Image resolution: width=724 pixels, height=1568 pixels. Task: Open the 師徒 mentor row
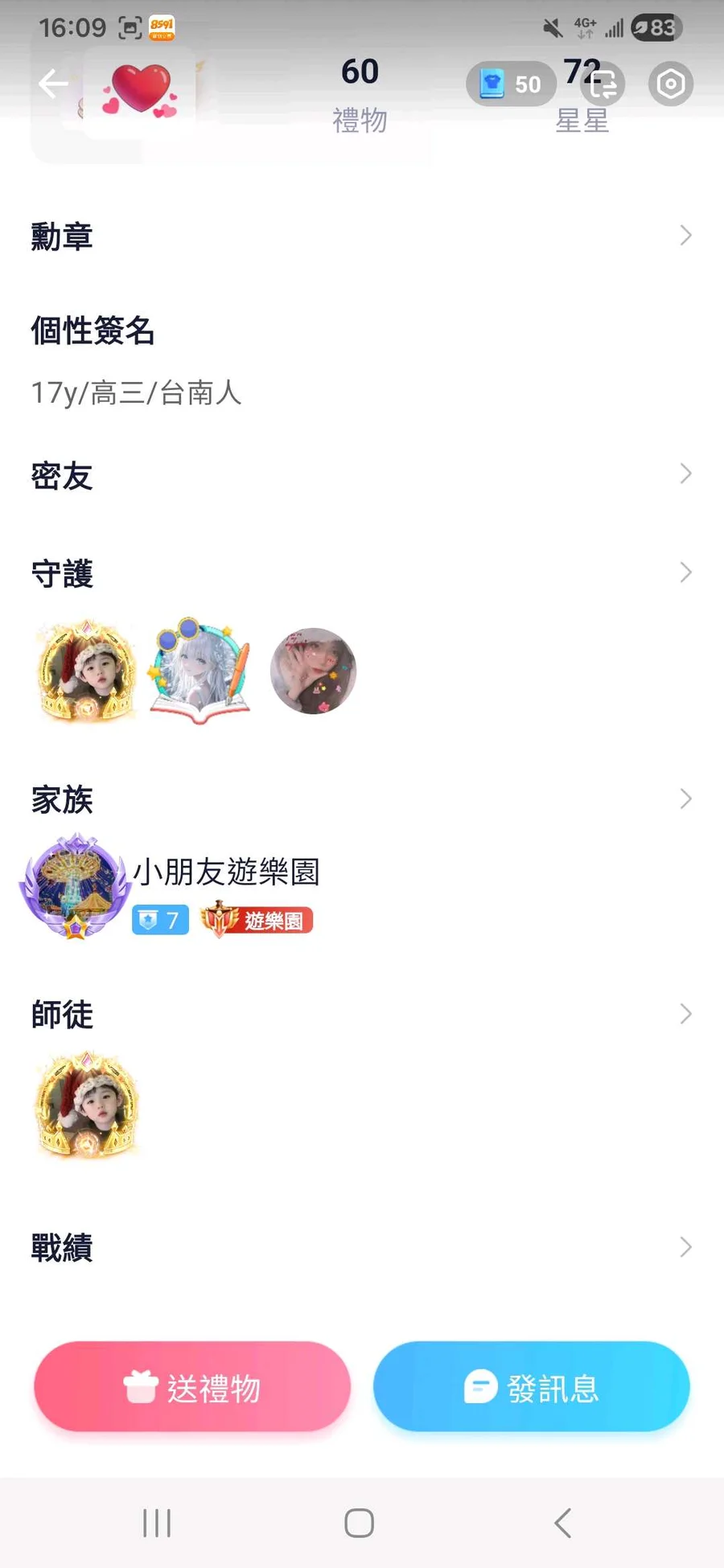click(x=362, y=1014)
